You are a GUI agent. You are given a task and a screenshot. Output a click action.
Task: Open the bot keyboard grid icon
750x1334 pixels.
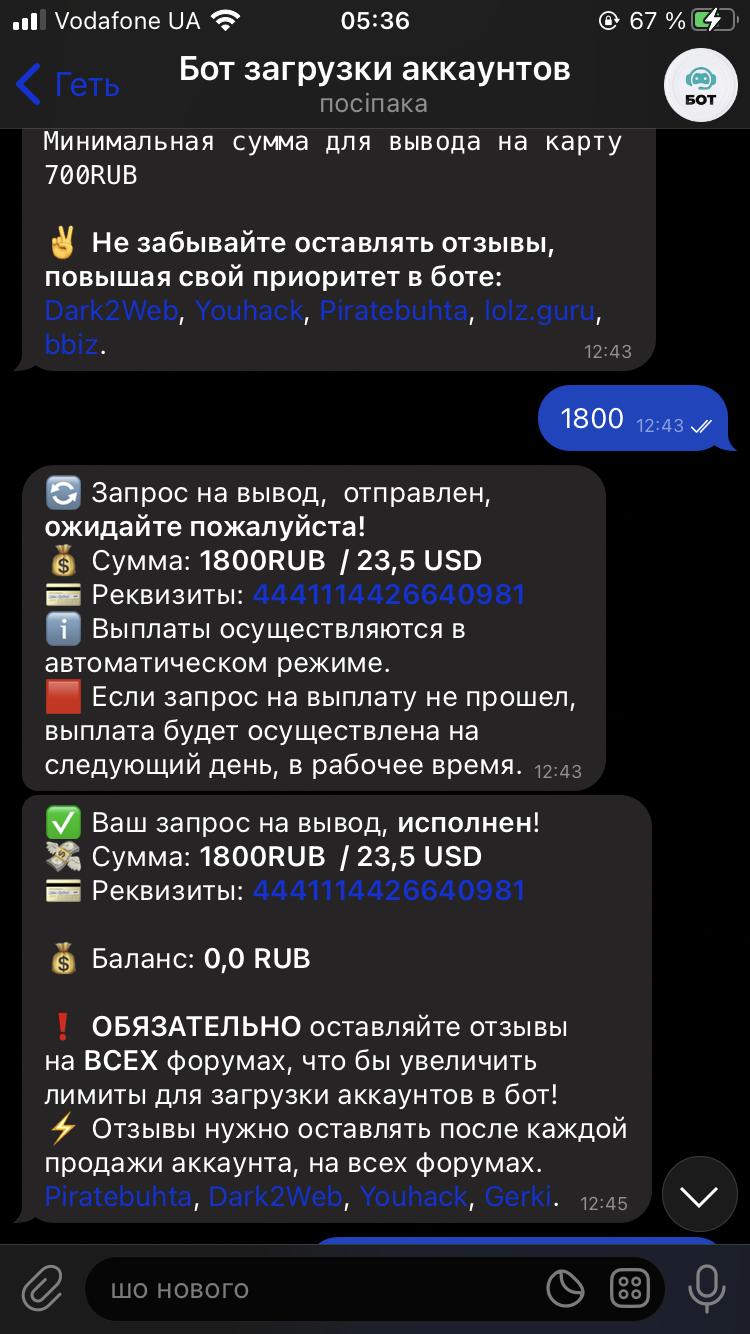pos(630,1288)
